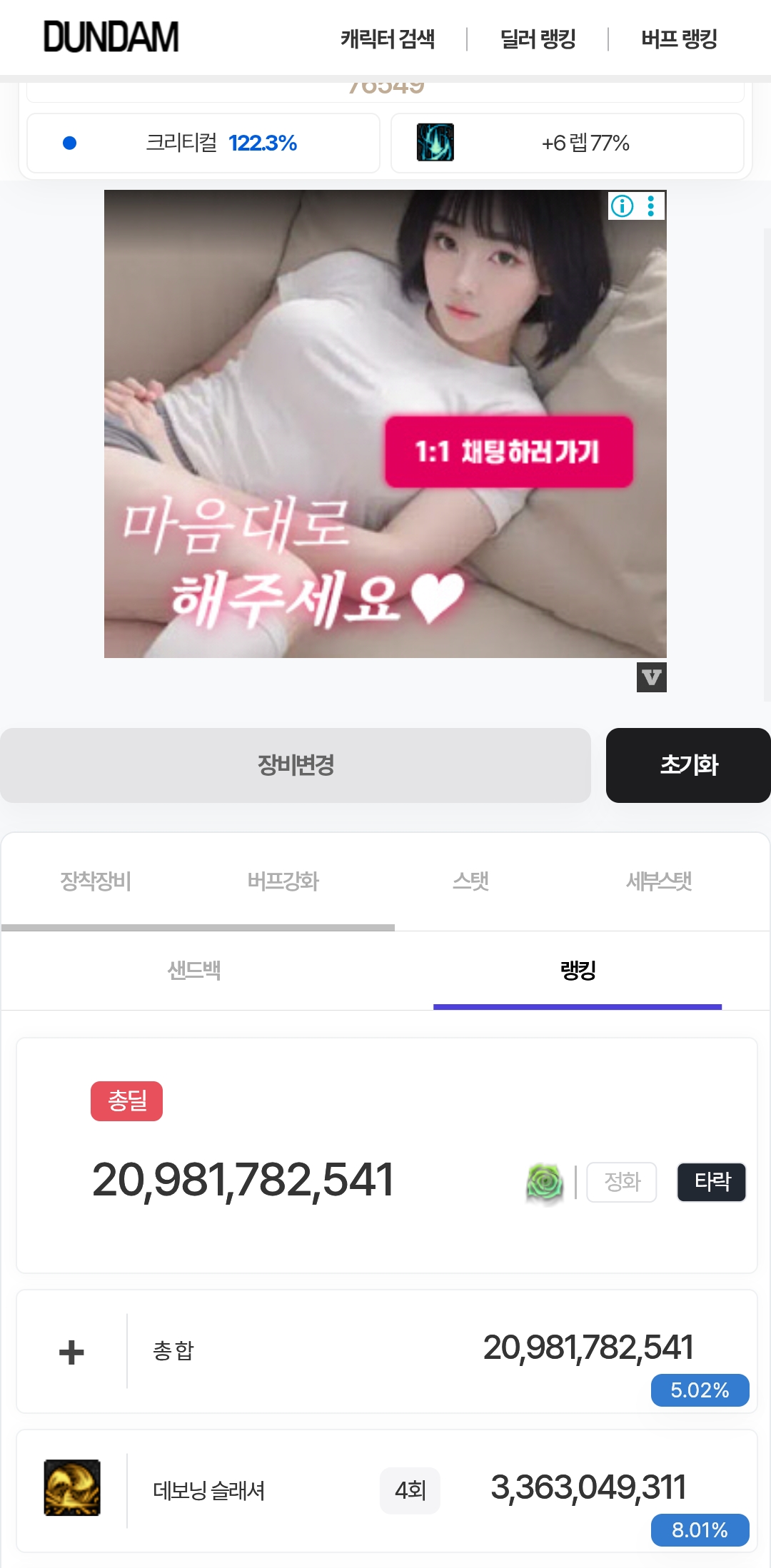Open the ad options menu
This screenshot has width=771, height=1568.
point(651,206)
